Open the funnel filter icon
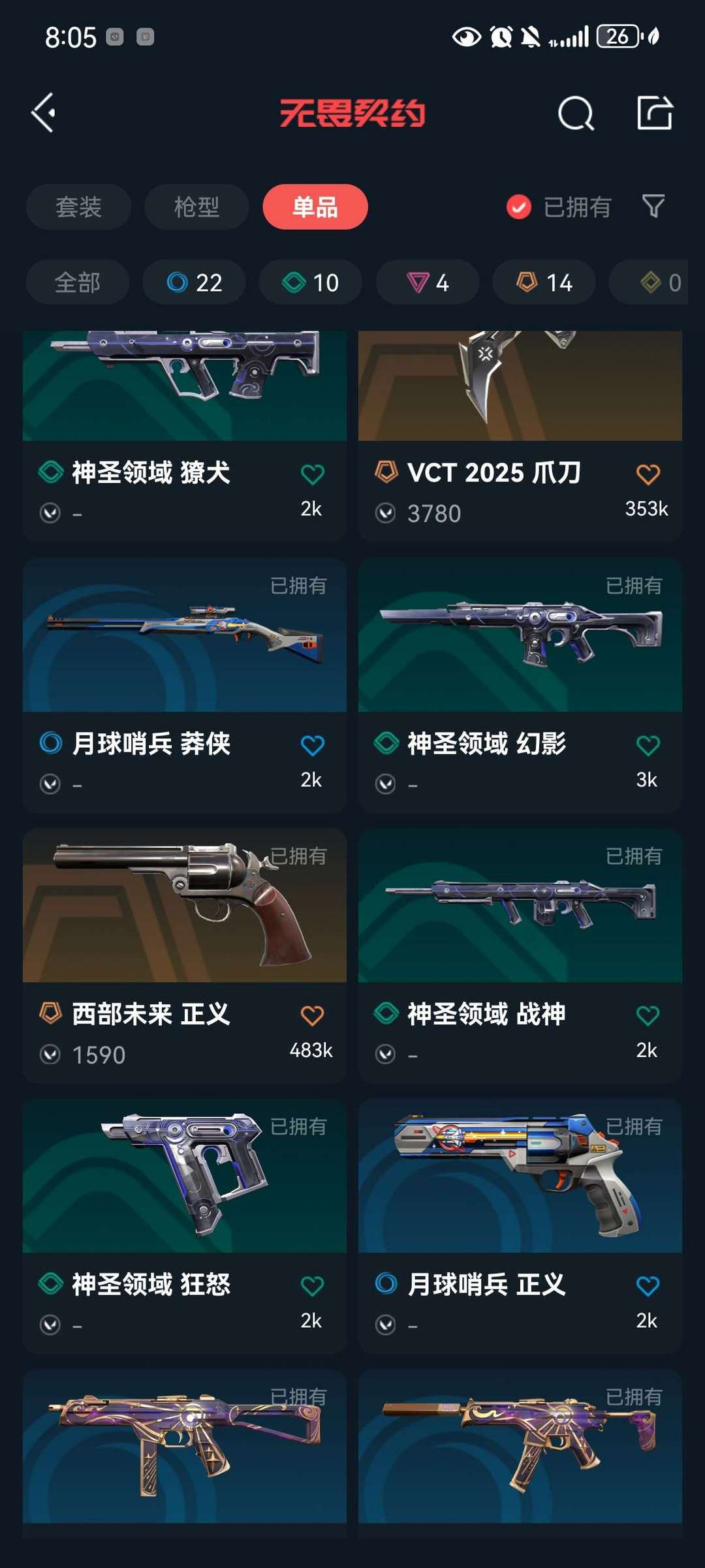705x1568 pixels. [x=653, y=206]
